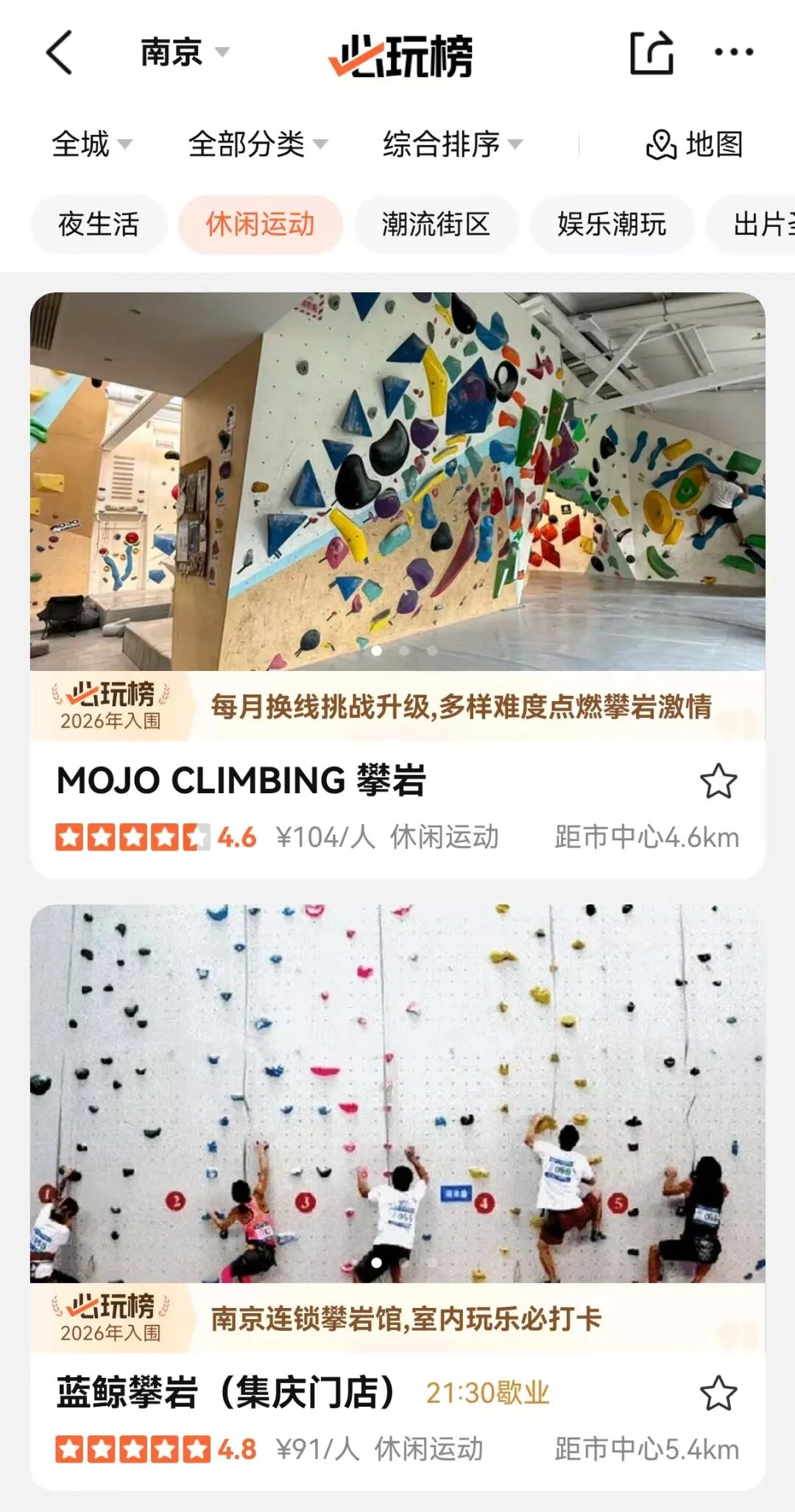The width and height of the screenshot is (795, 1512).
Task: Go back using the top-left arrow
Action: pyautogui.click(x=60, y=53)
